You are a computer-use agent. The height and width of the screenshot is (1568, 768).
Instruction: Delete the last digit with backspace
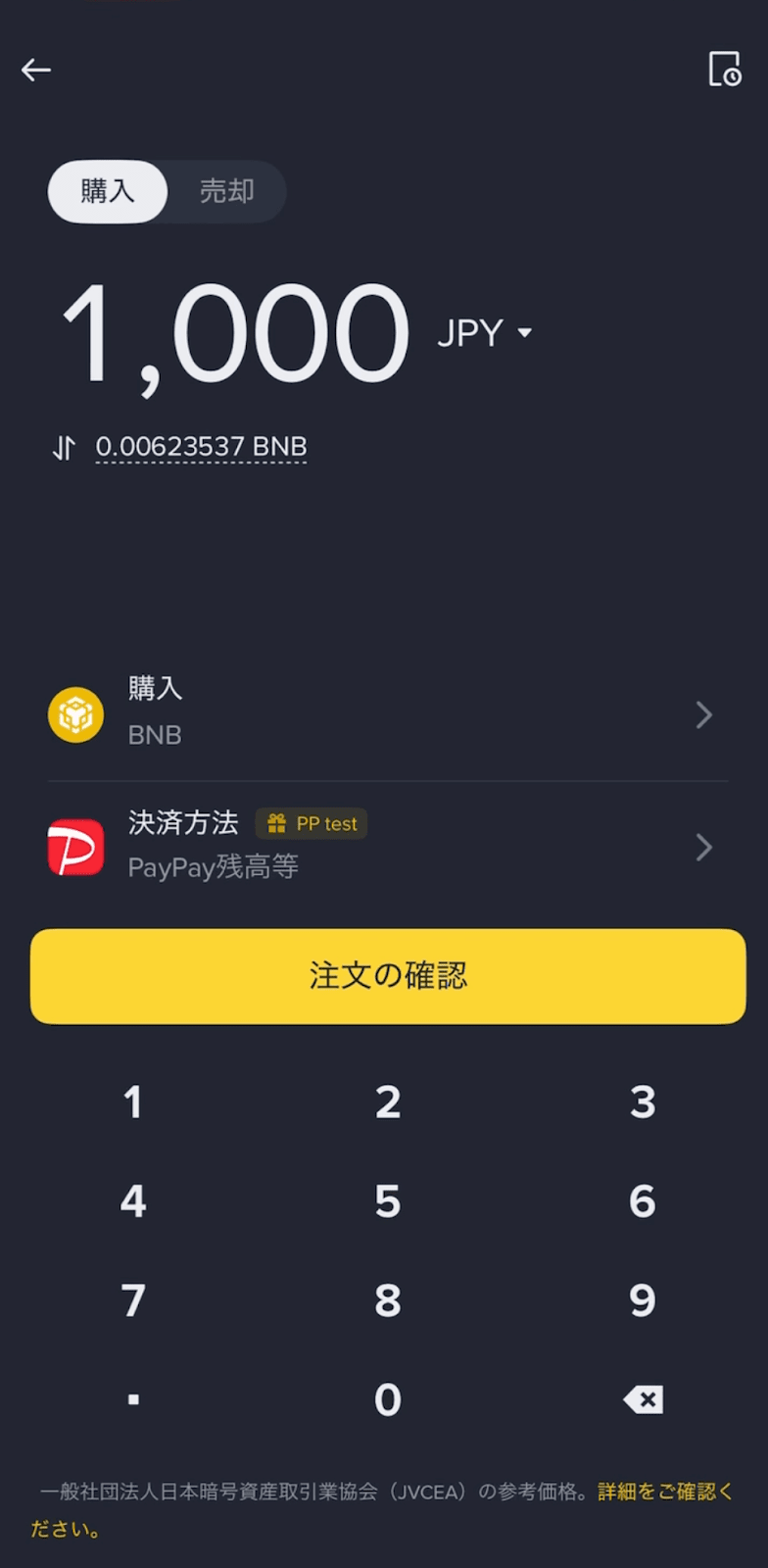pyautogui.click(x=643, y=1399)
